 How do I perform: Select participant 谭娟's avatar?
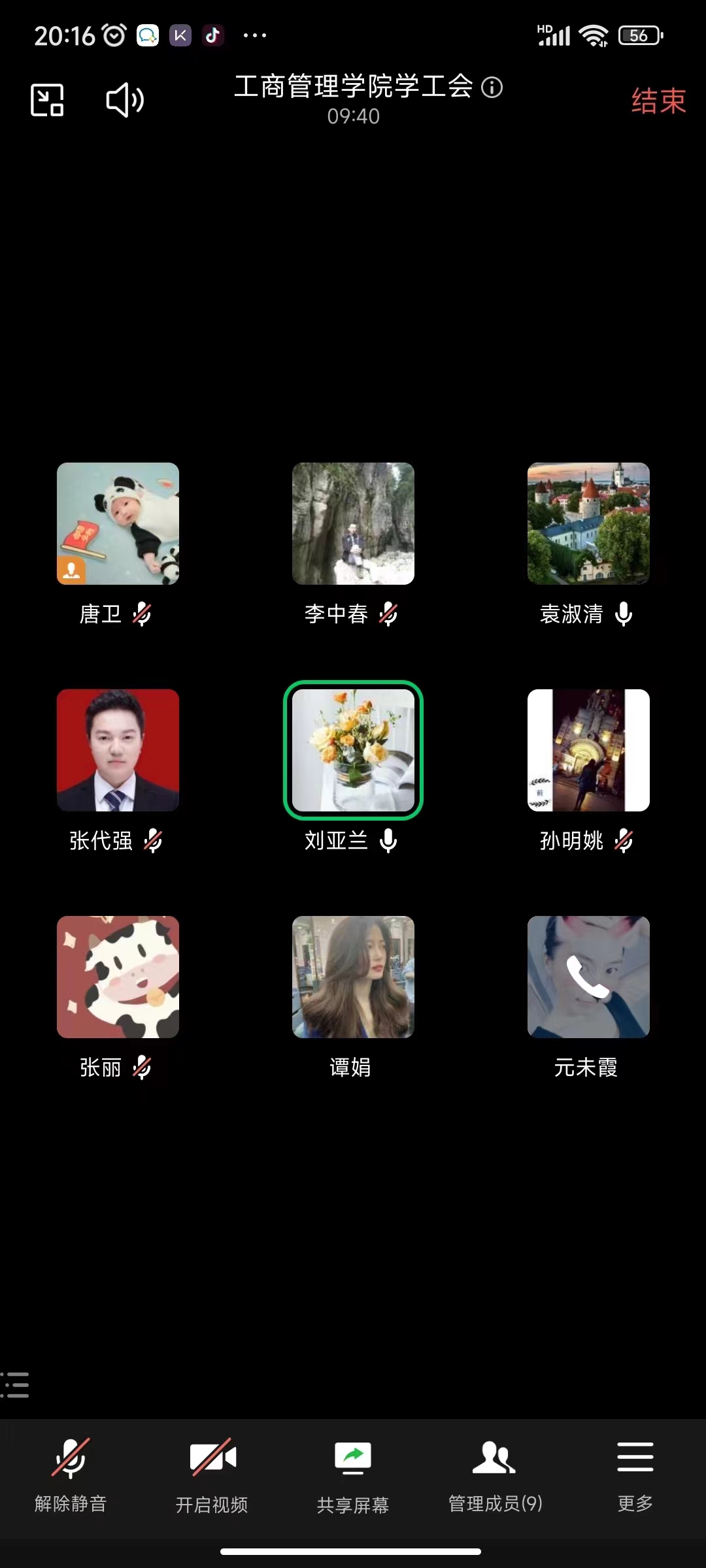(x=353, y=977)
